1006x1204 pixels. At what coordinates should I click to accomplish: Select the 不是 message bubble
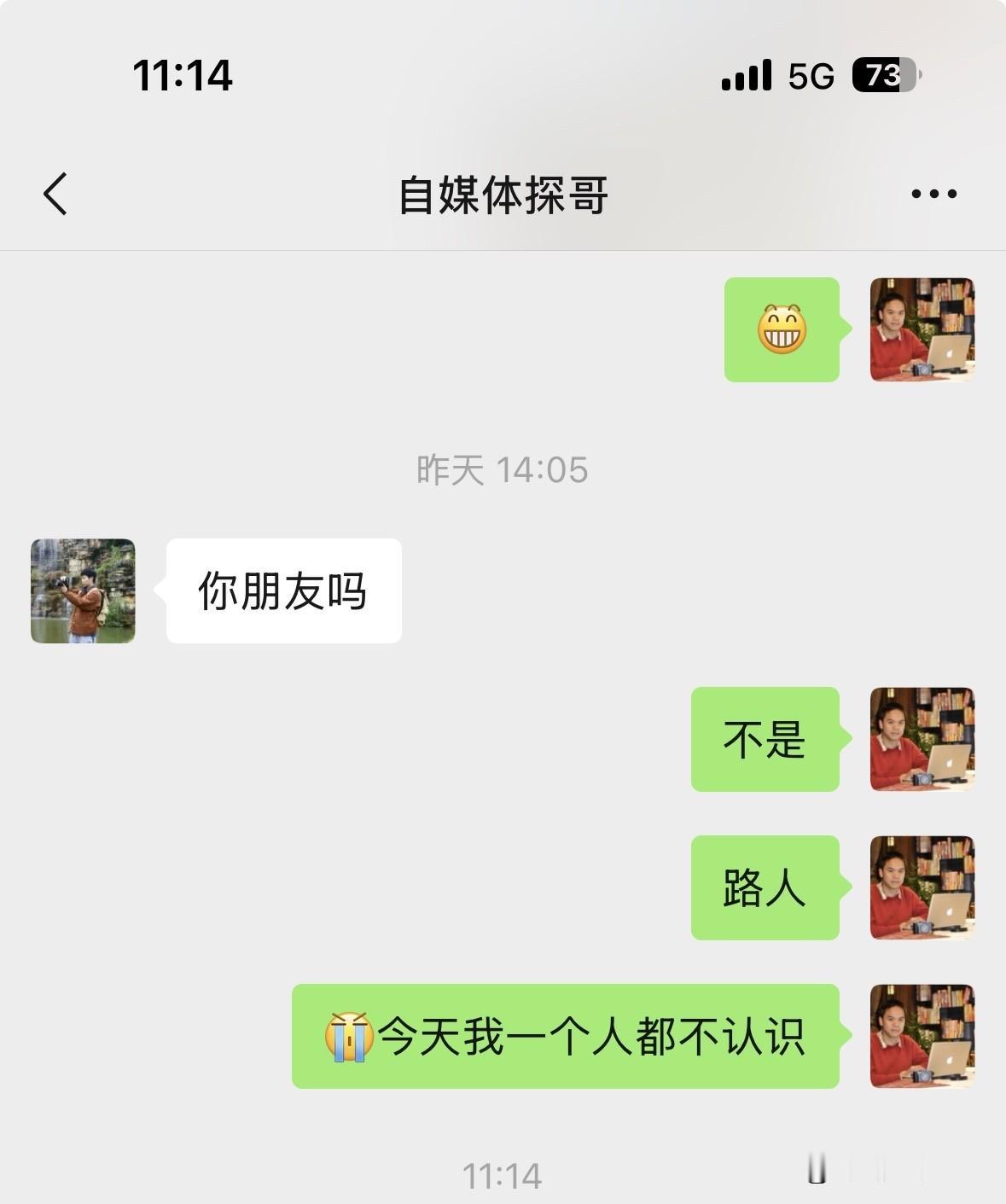764,741
